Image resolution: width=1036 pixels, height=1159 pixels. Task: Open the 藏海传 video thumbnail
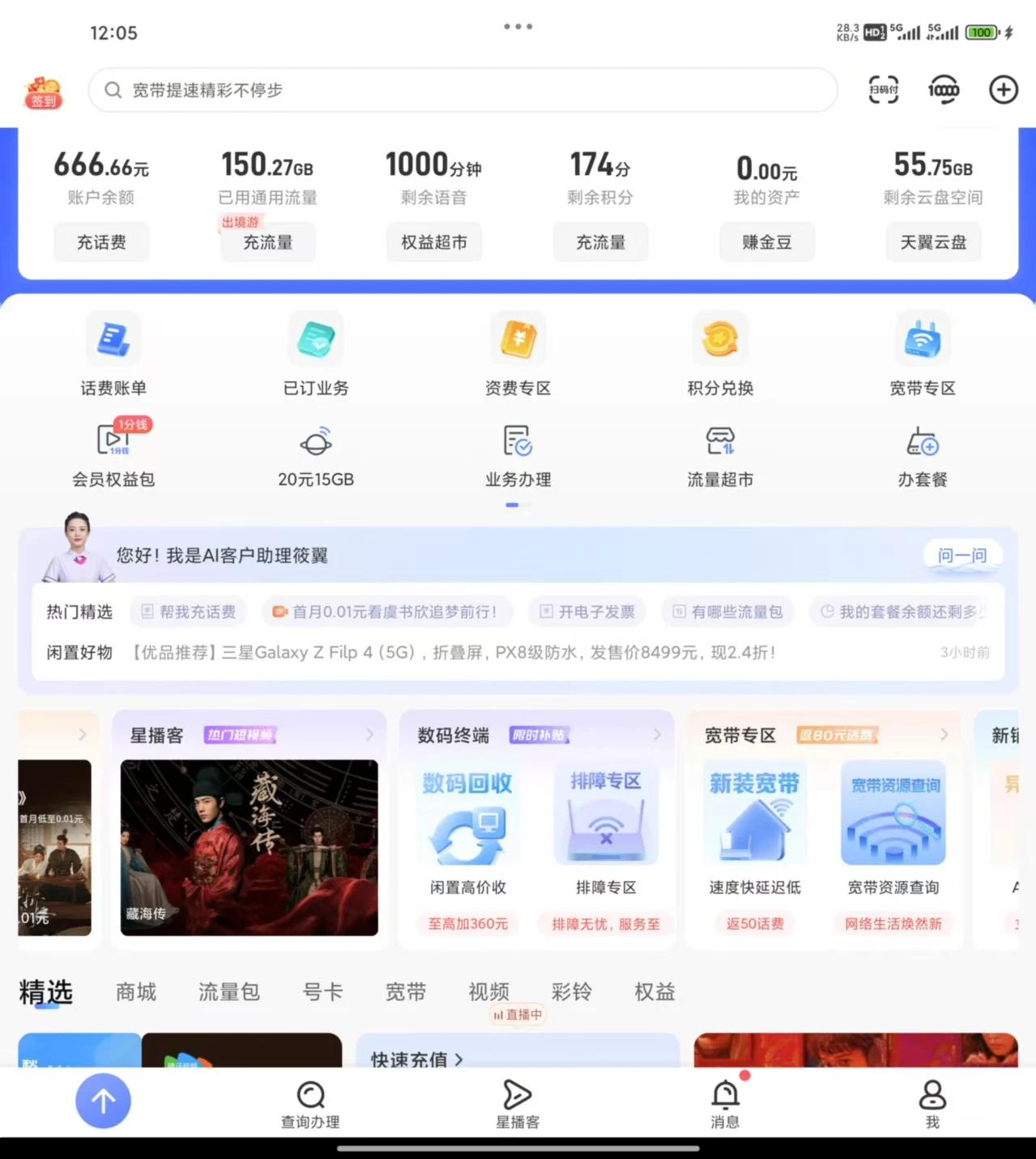[x=249, y=847]
